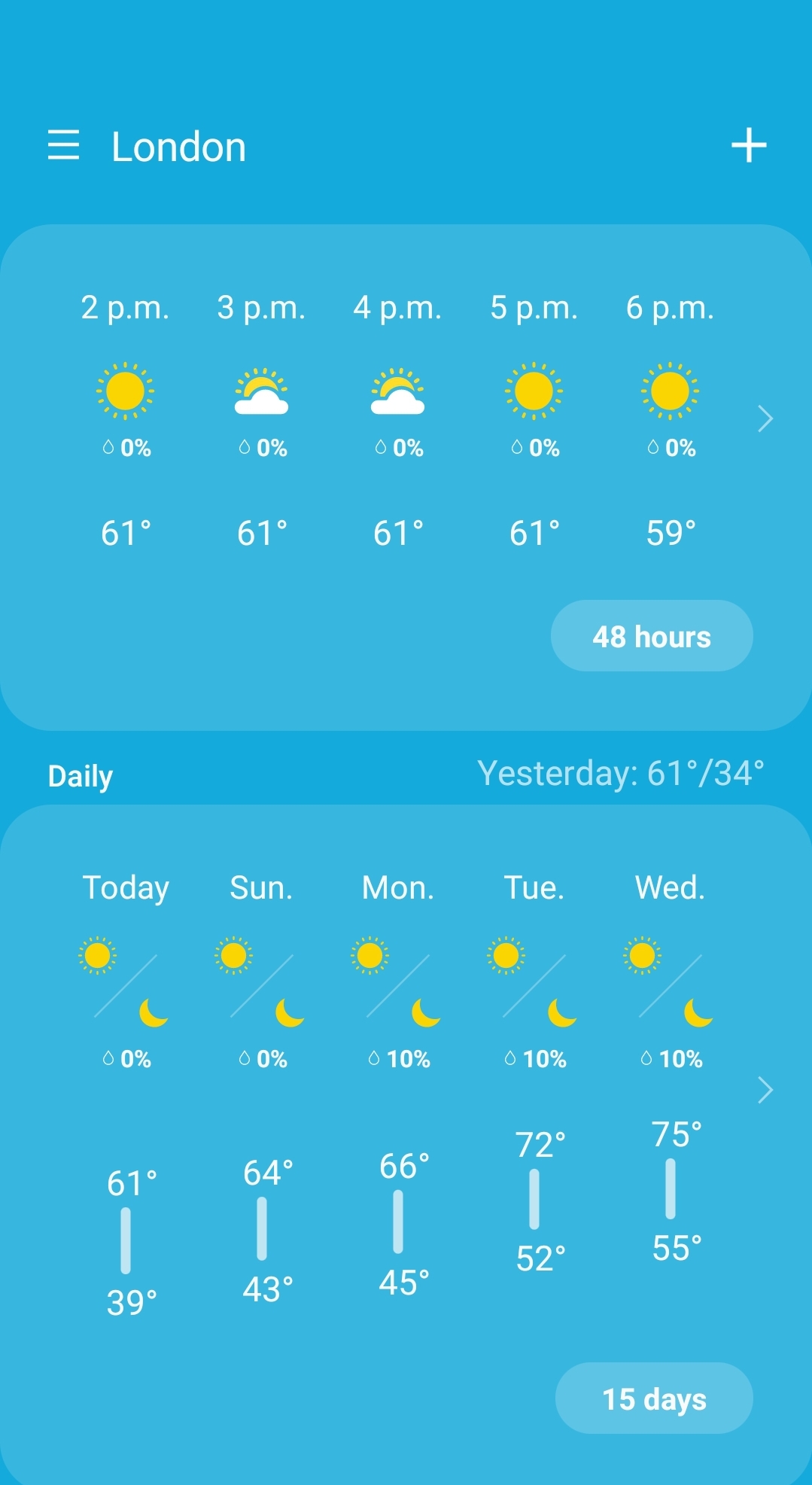Viewport: 812px width, 1485px height.
Task: Open the hamburger menu
Action: (x=63, y=145)
